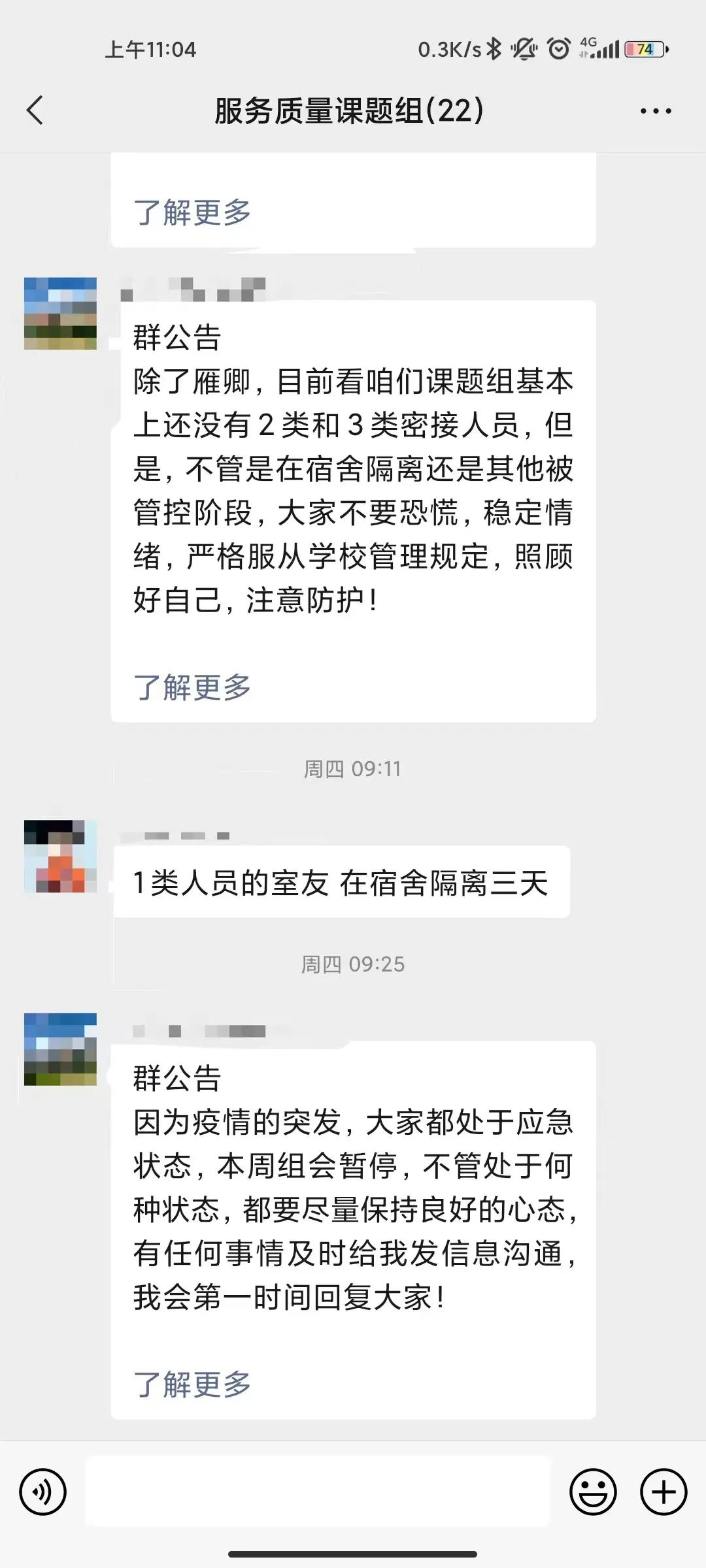
Task: View sender avatar beside the 雁卿 announcement
Action: point(60,314)
